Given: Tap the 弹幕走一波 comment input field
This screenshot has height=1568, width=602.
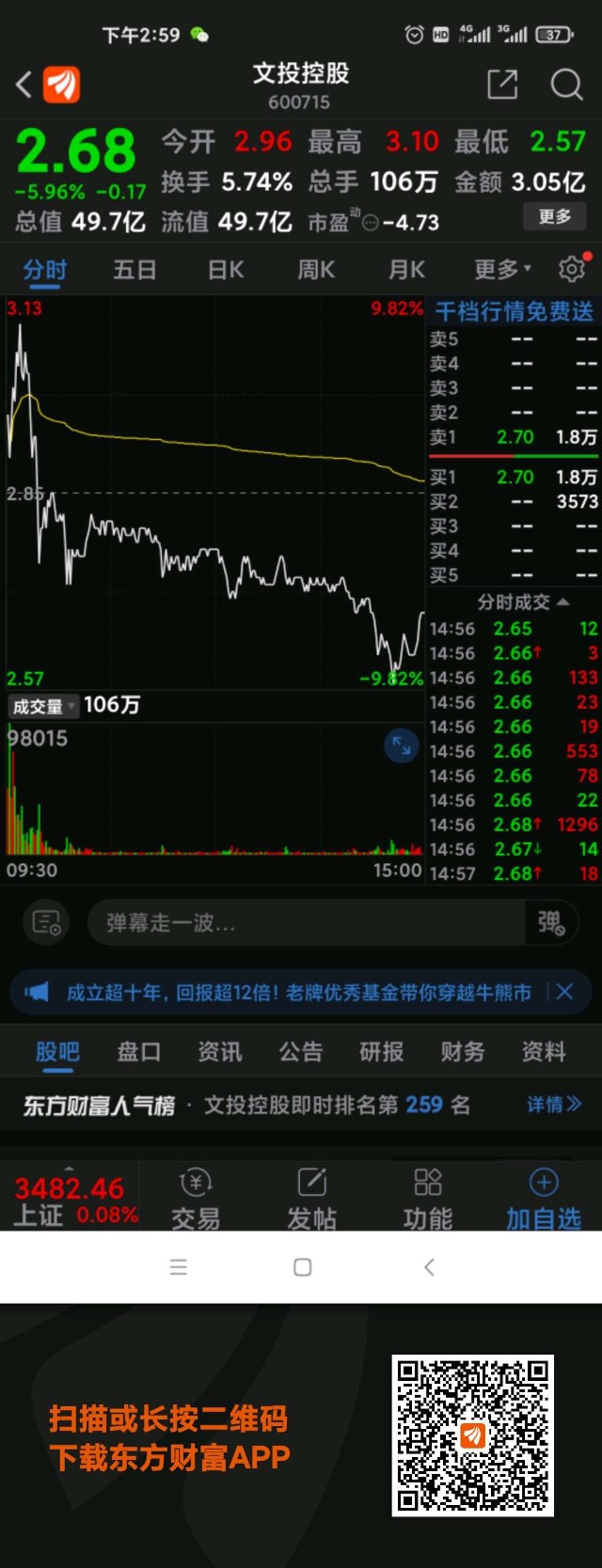Looking at the screenshot, I should 306,923.
